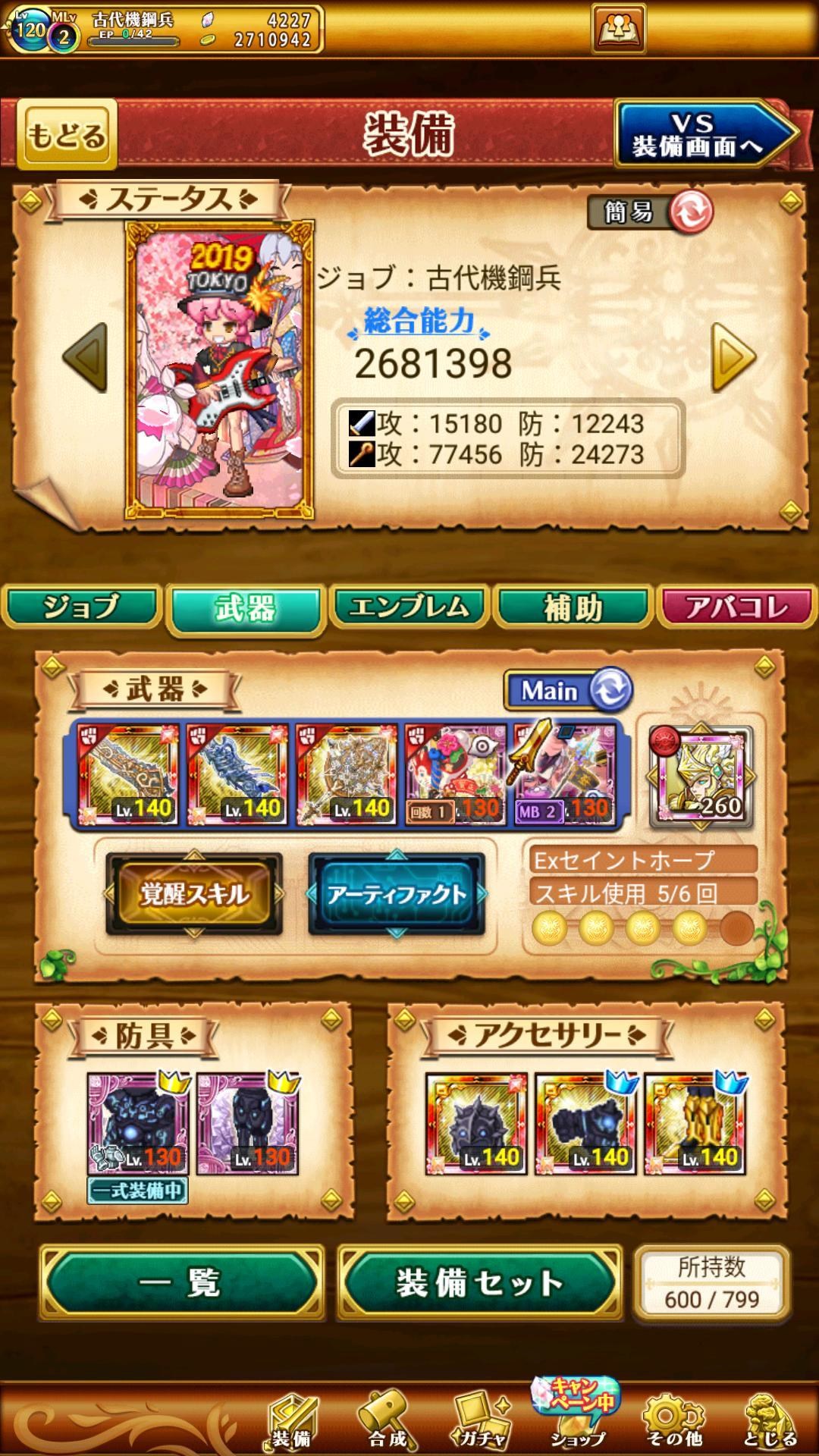The width and height of the screenshot is (819, 1456).
Task: Show previous character with left arrow
Action: pyautogui.click(x=85, y=356)
